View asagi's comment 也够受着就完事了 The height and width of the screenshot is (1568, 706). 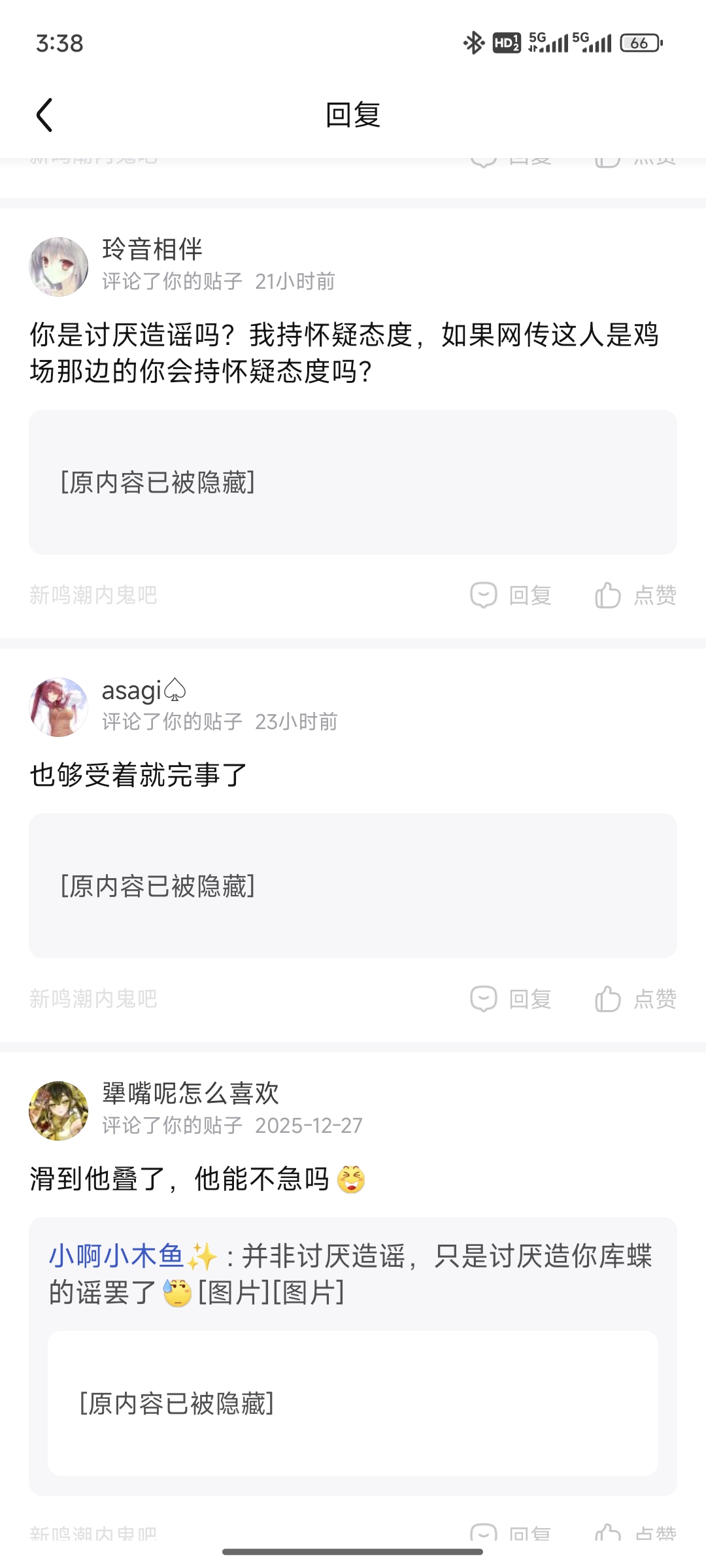pos(139,775)
